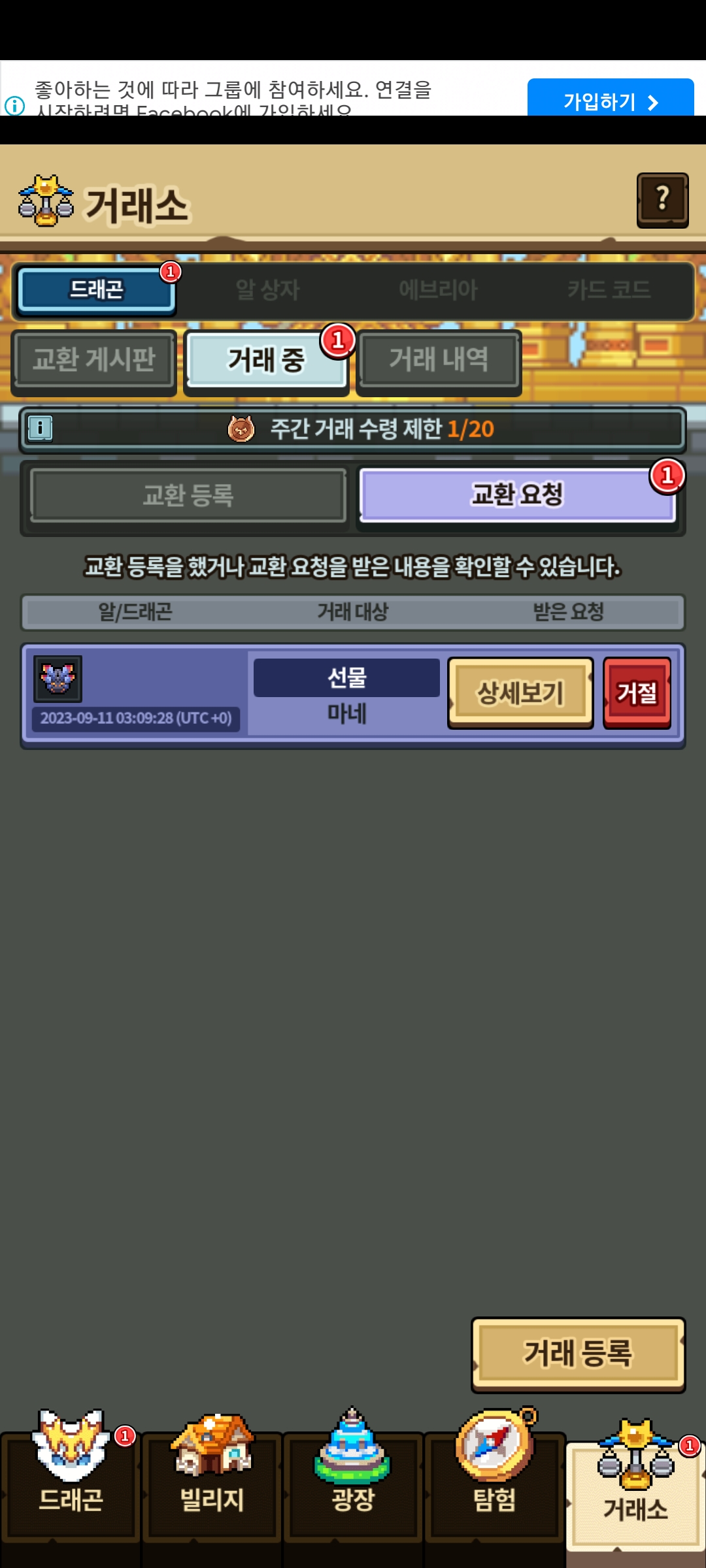Screen dimensions: 706x1568
Task: Switch to the 알 상자 tab
Action: (x=267, y=289)
